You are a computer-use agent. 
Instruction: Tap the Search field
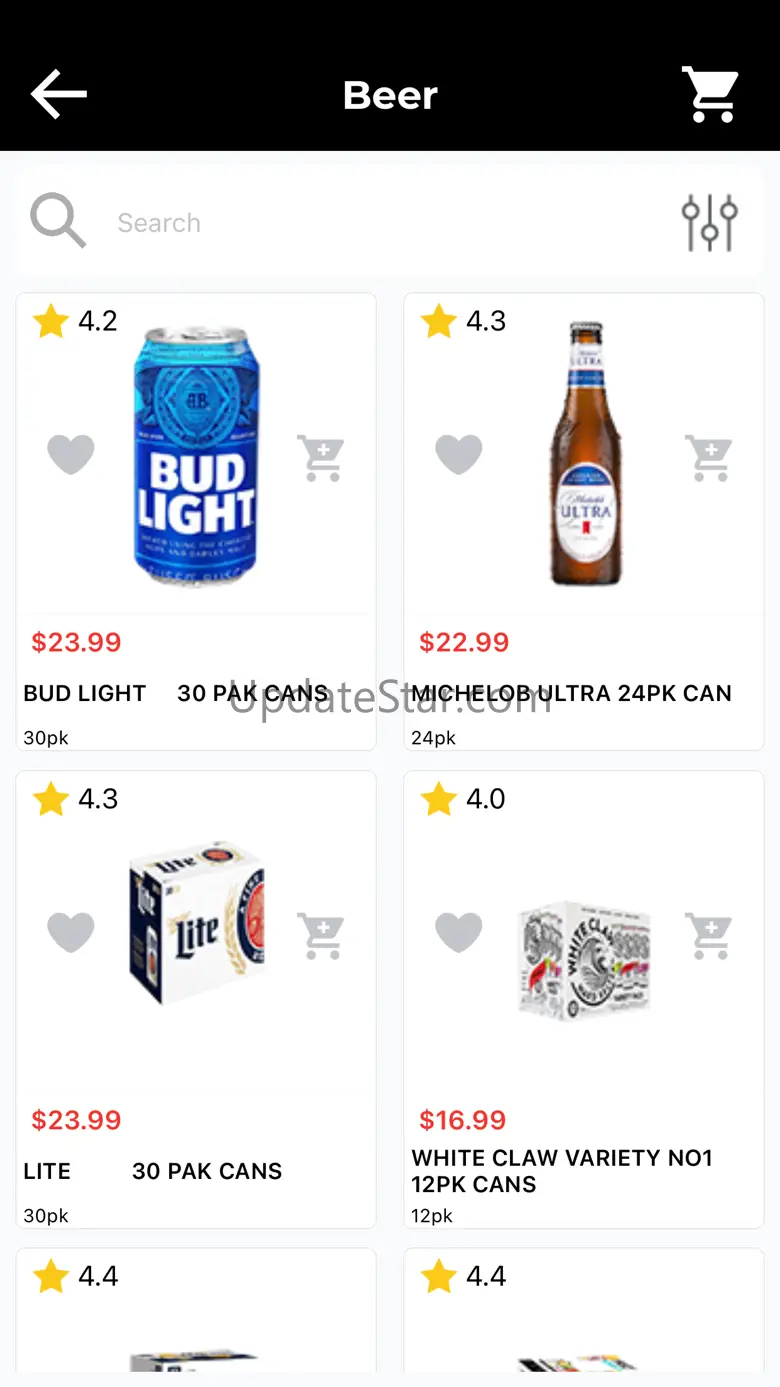tap(380, 223)
